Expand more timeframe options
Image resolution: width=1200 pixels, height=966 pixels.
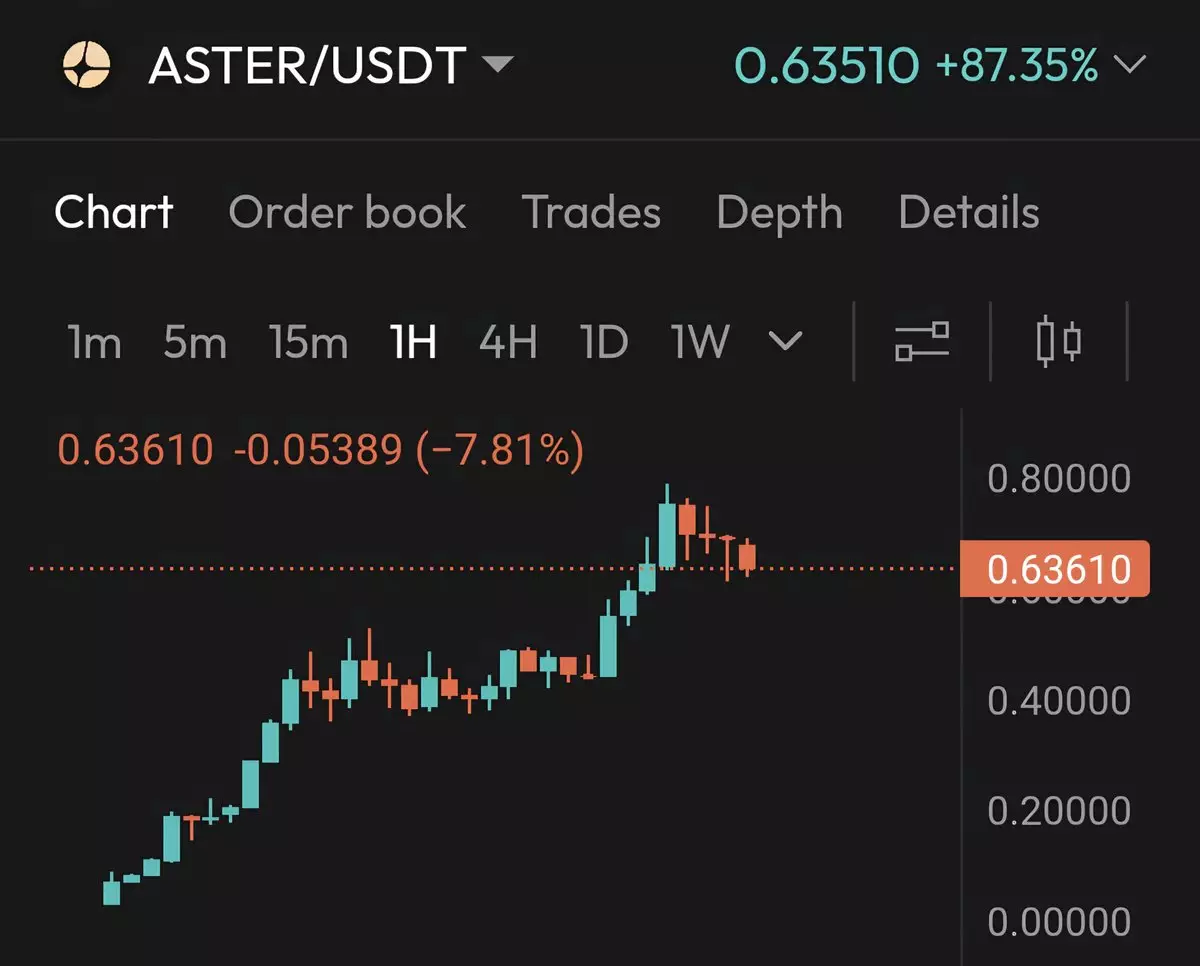785,342
